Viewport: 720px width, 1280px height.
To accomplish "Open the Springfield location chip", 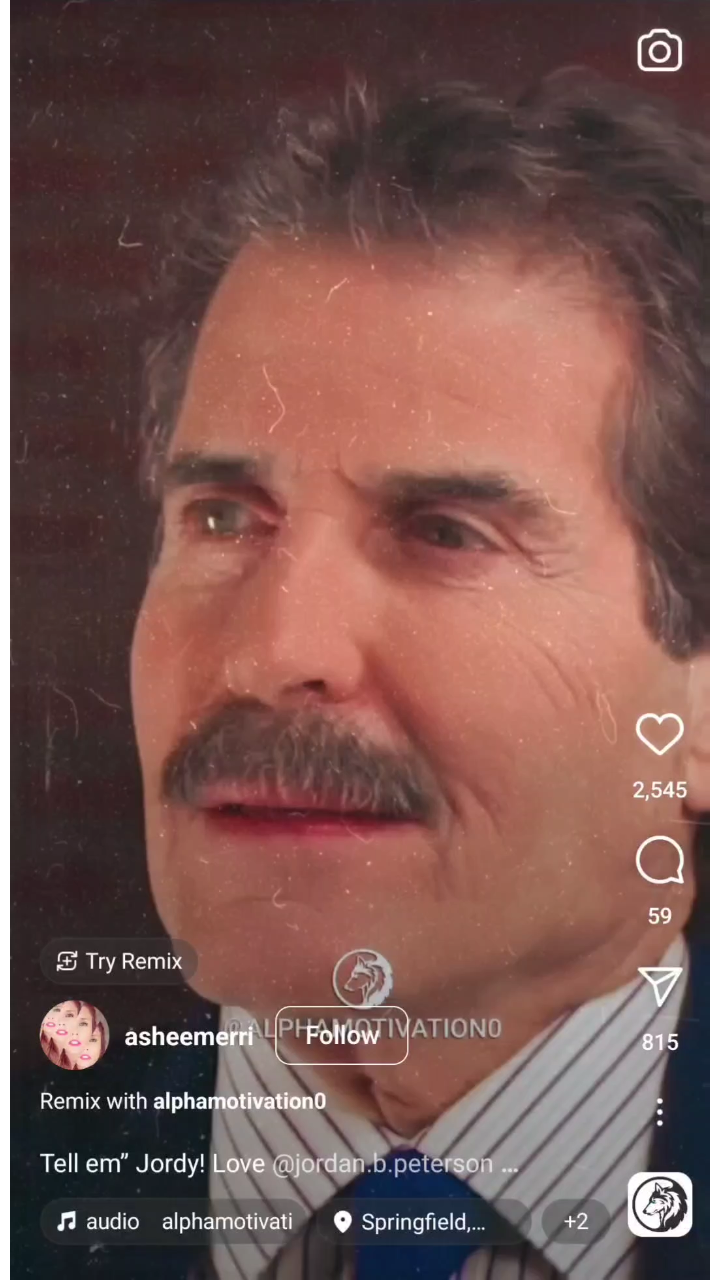I will click(x=423, y=1221).
